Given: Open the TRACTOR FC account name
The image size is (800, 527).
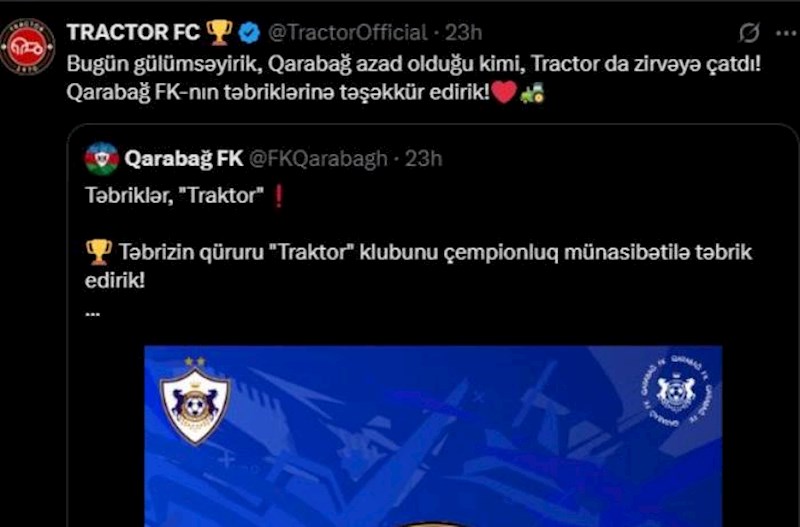Looking at the screenshot, I should (x=132, y=33).
